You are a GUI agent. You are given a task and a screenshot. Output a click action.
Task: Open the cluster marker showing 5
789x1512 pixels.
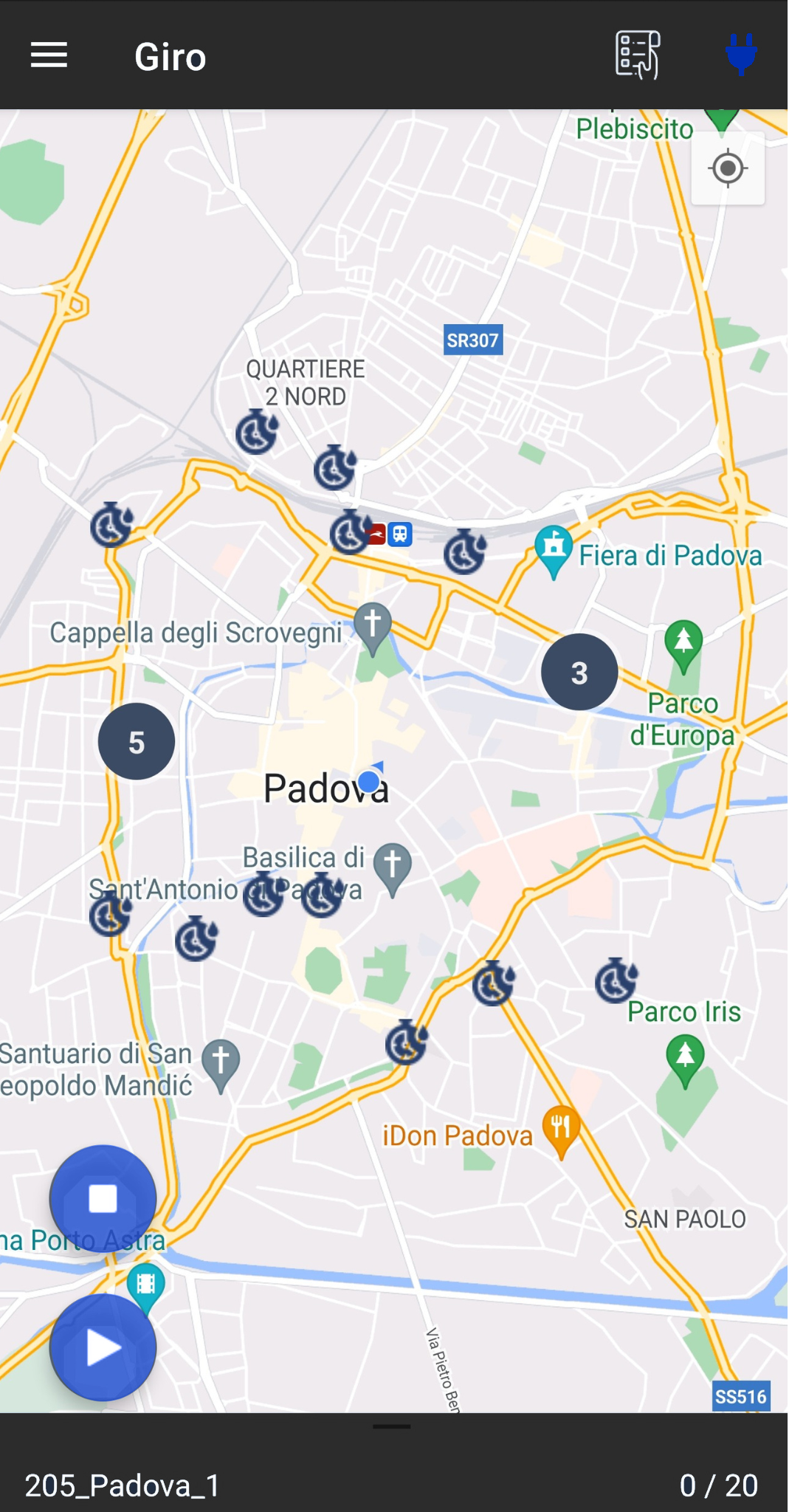137,742
